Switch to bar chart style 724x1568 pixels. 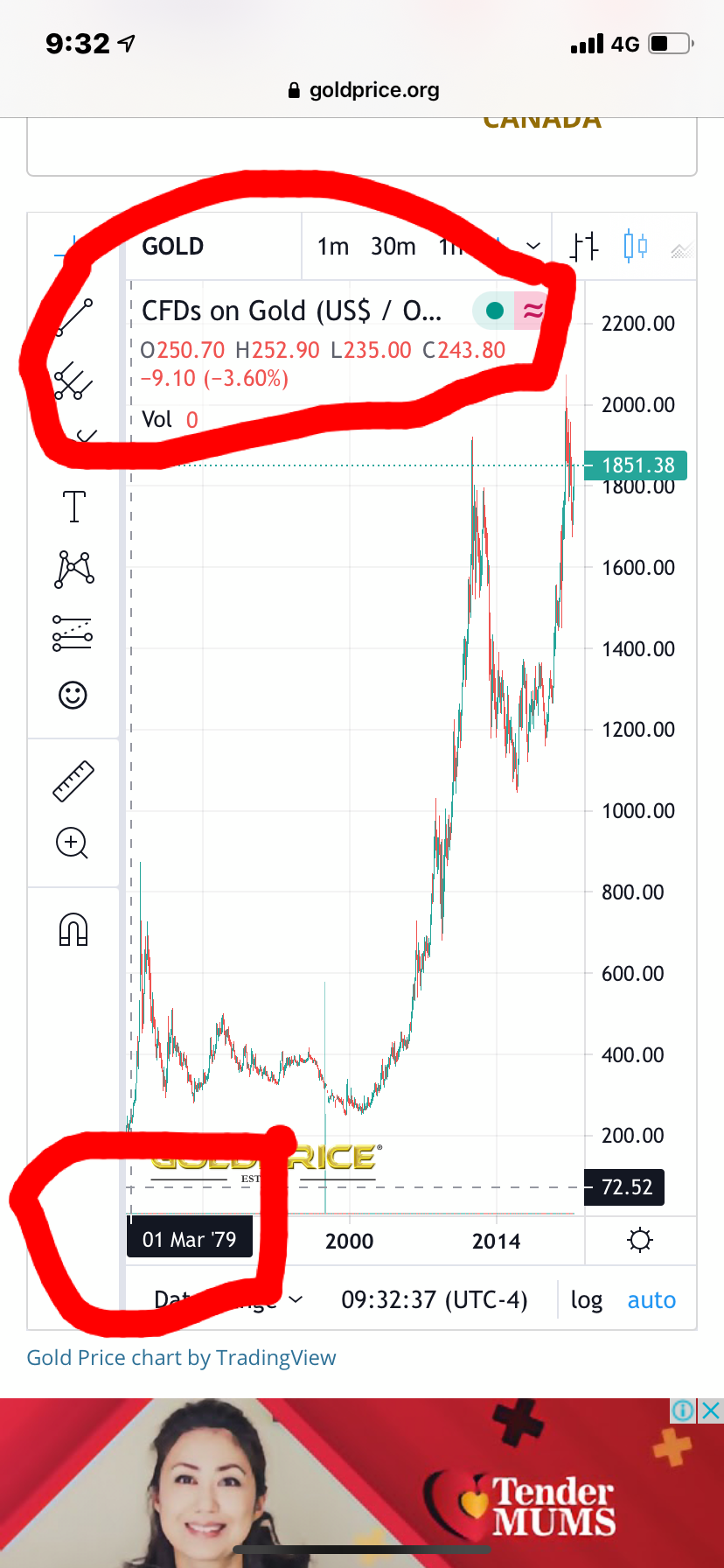click(585, 247)
